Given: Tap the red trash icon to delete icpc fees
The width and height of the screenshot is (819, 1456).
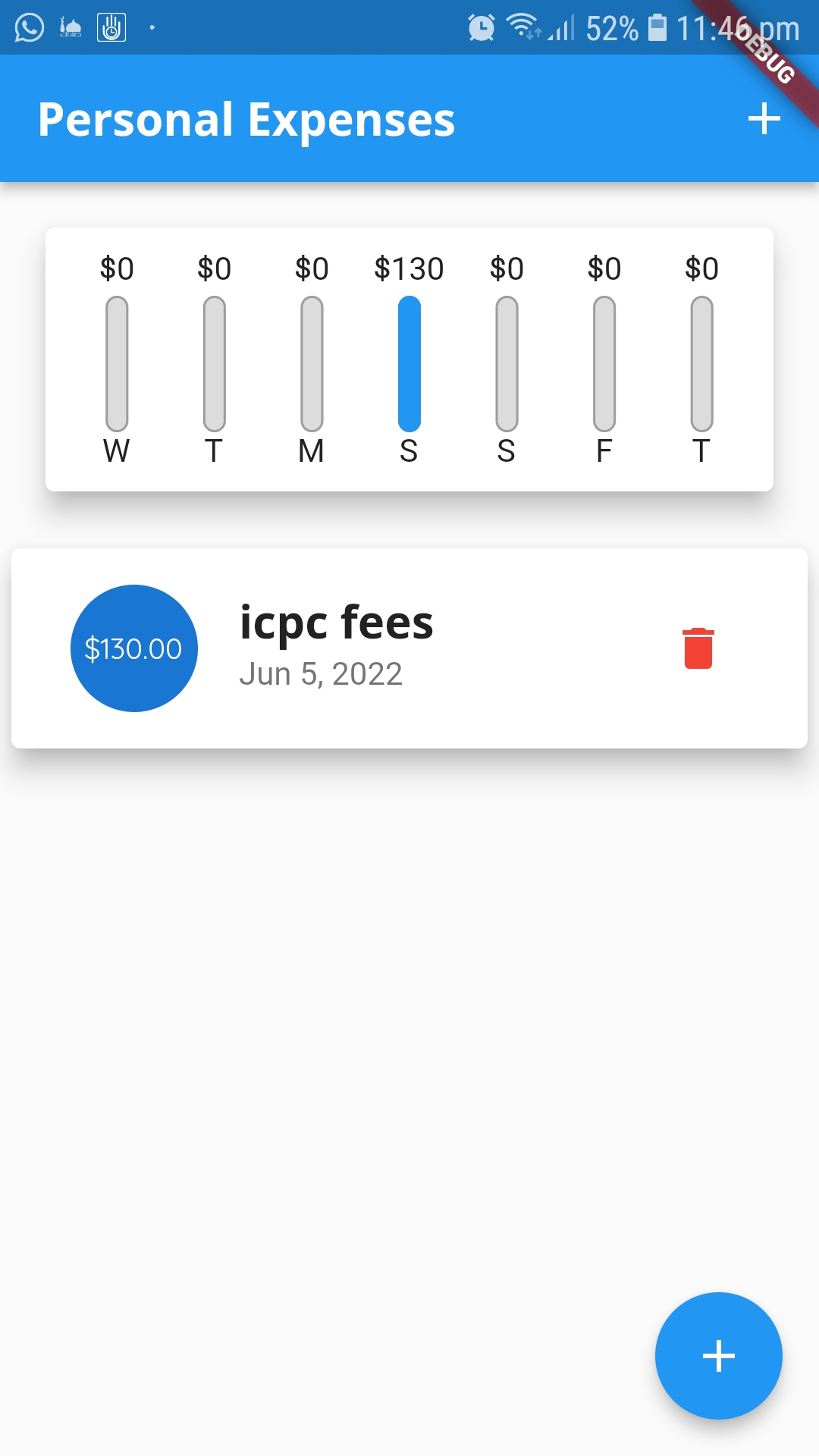Looking at the screenshot, I should (698, 648).
